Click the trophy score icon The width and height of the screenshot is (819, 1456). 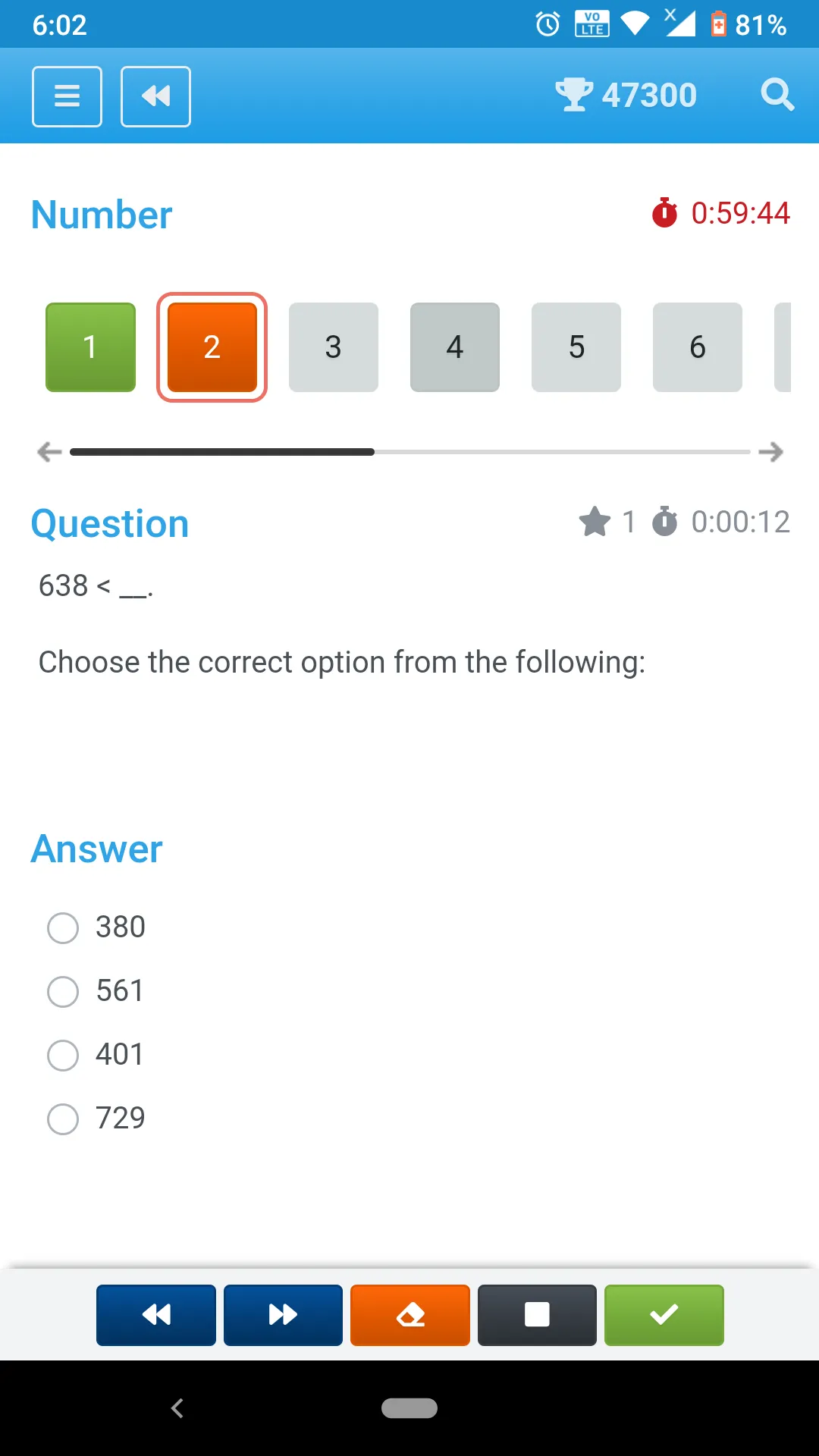click(576, 94)
